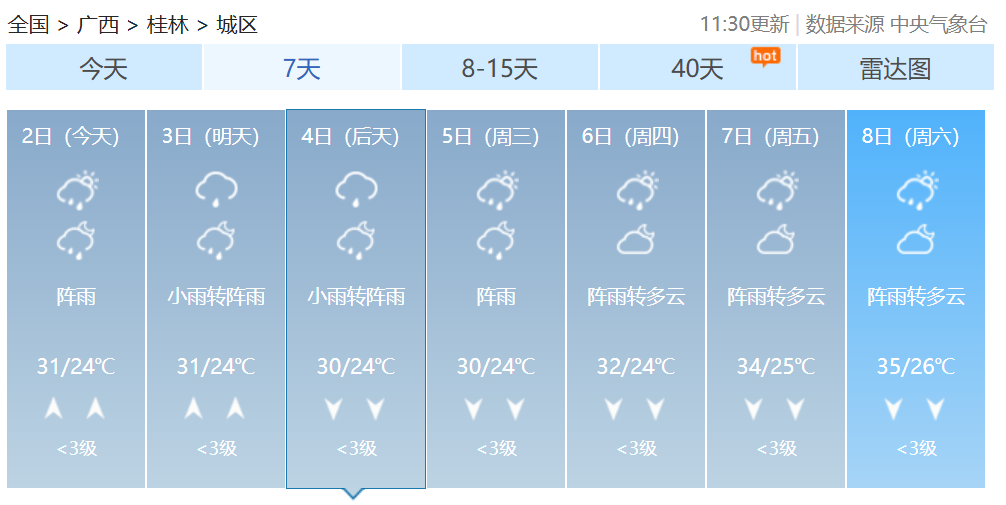The image size is (1006, 505).
Task: Switch to the 今天 tab
Action: (x=104, y=67)
